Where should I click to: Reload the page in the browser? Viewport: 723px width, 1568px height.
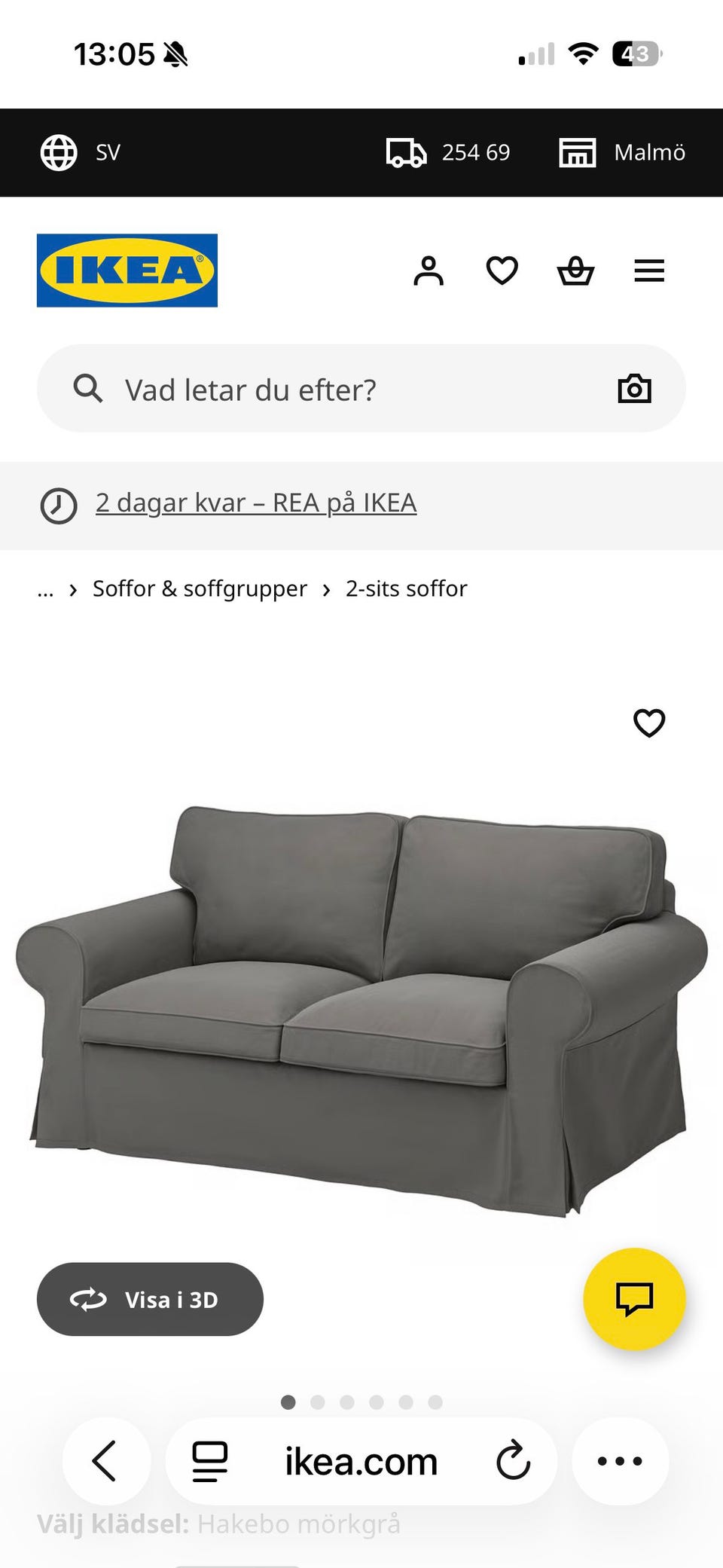(x=512, y=1460)
